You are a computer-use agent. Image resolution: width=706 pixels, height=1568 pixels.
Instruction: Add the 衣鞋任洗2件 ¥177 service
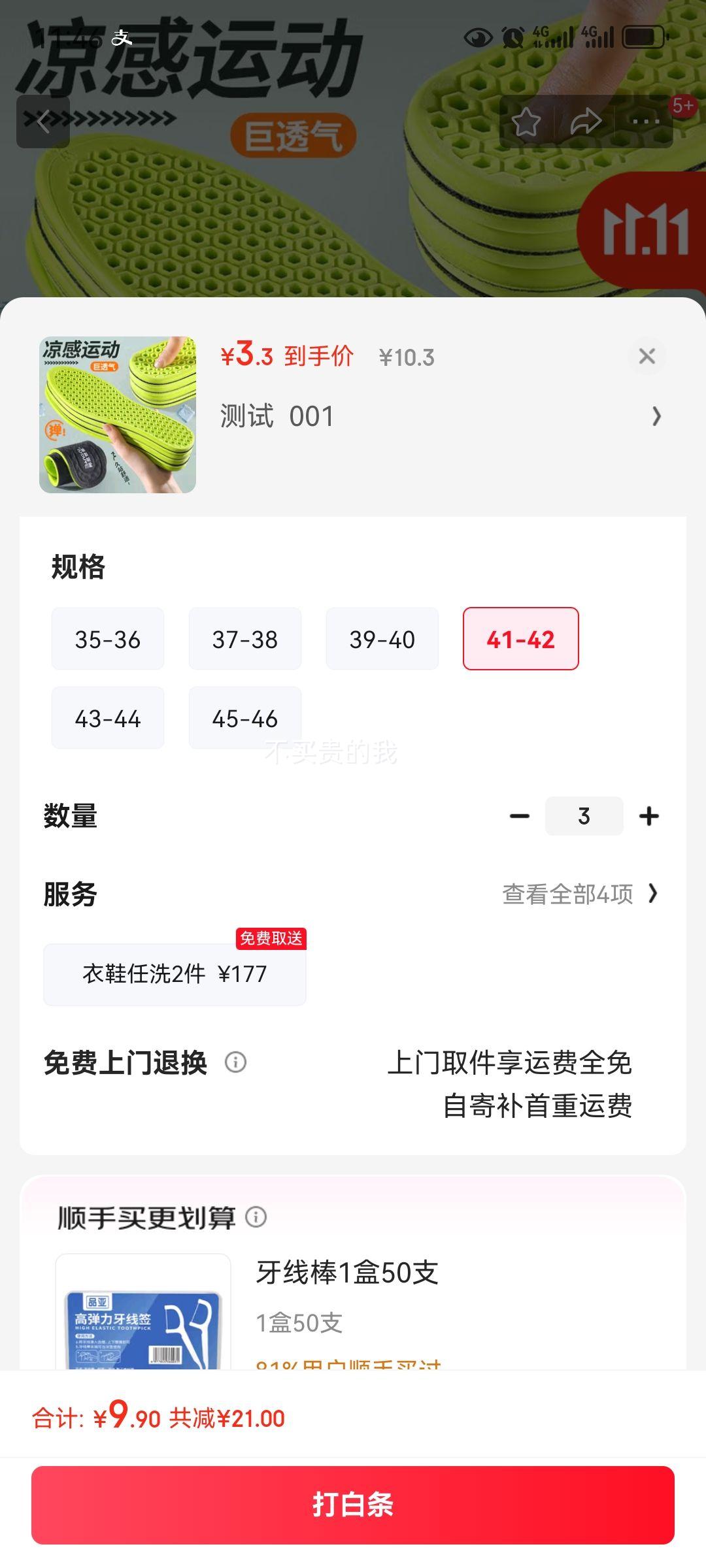point(175,974)
